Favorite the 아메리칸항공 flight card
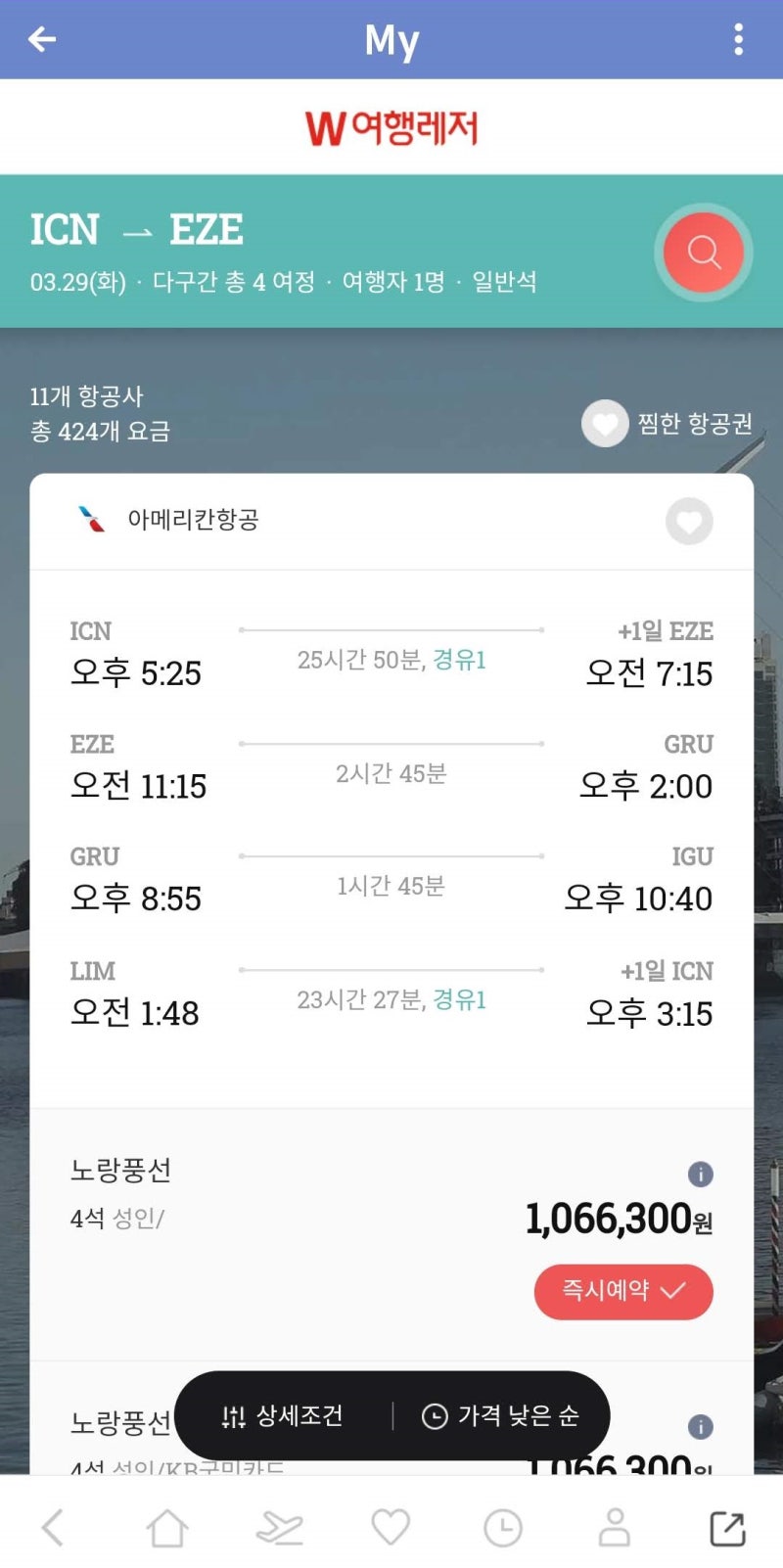The width and height of the screenshot is (783, 1568). [689, 521]
